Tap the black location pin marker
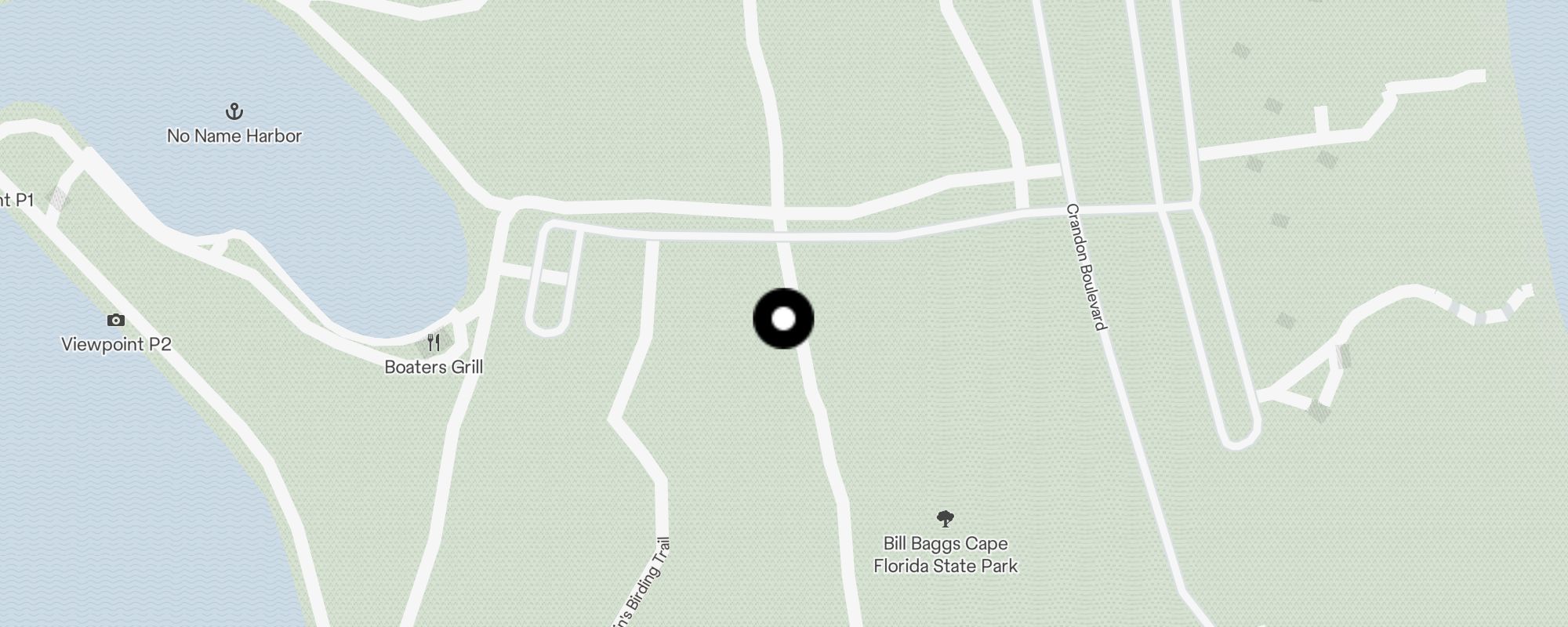The image size is (1568, 627). (x=783, y=318)
